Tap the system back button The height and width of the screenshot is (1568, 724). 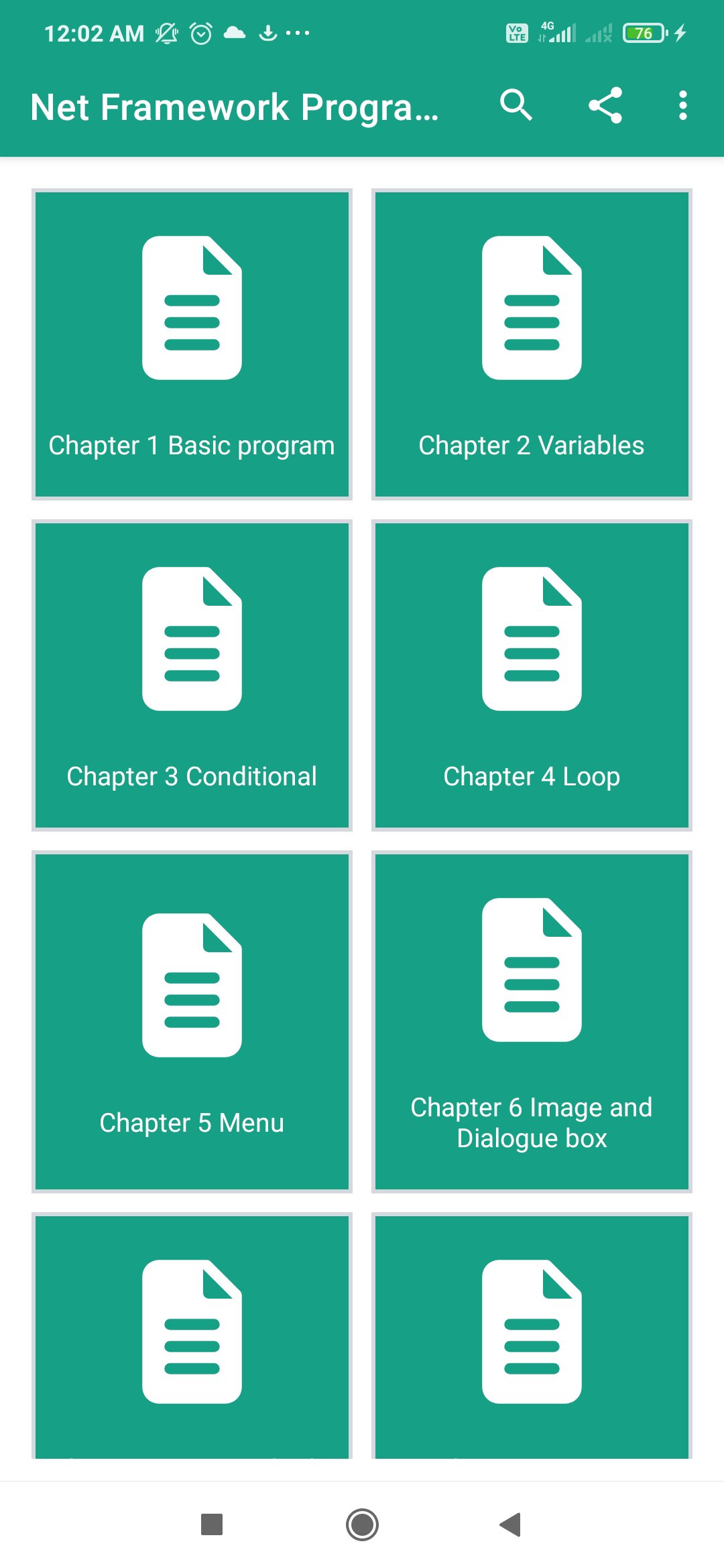(511, 1524)
